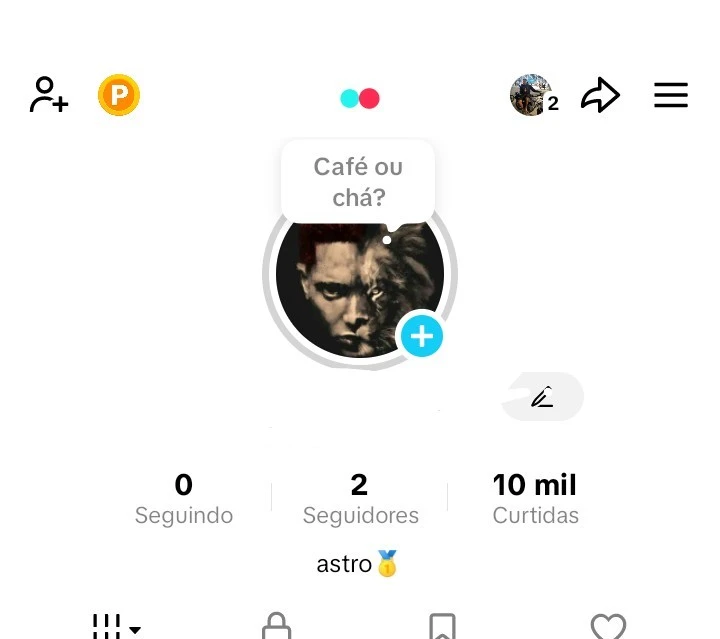Open the "Café ou chá?" note bubble

(358, 181)
